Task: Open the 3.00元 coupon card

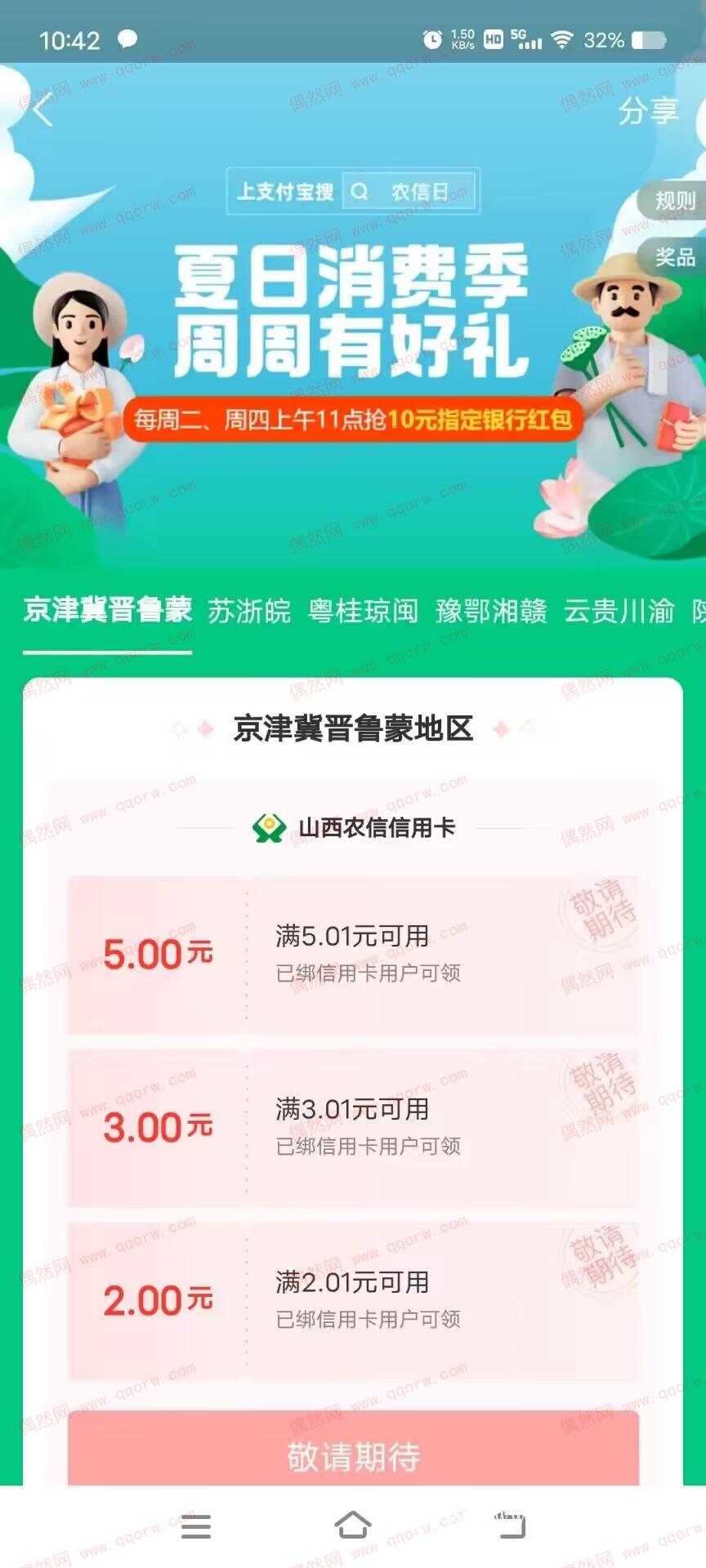Action: tap(353, 1127)
